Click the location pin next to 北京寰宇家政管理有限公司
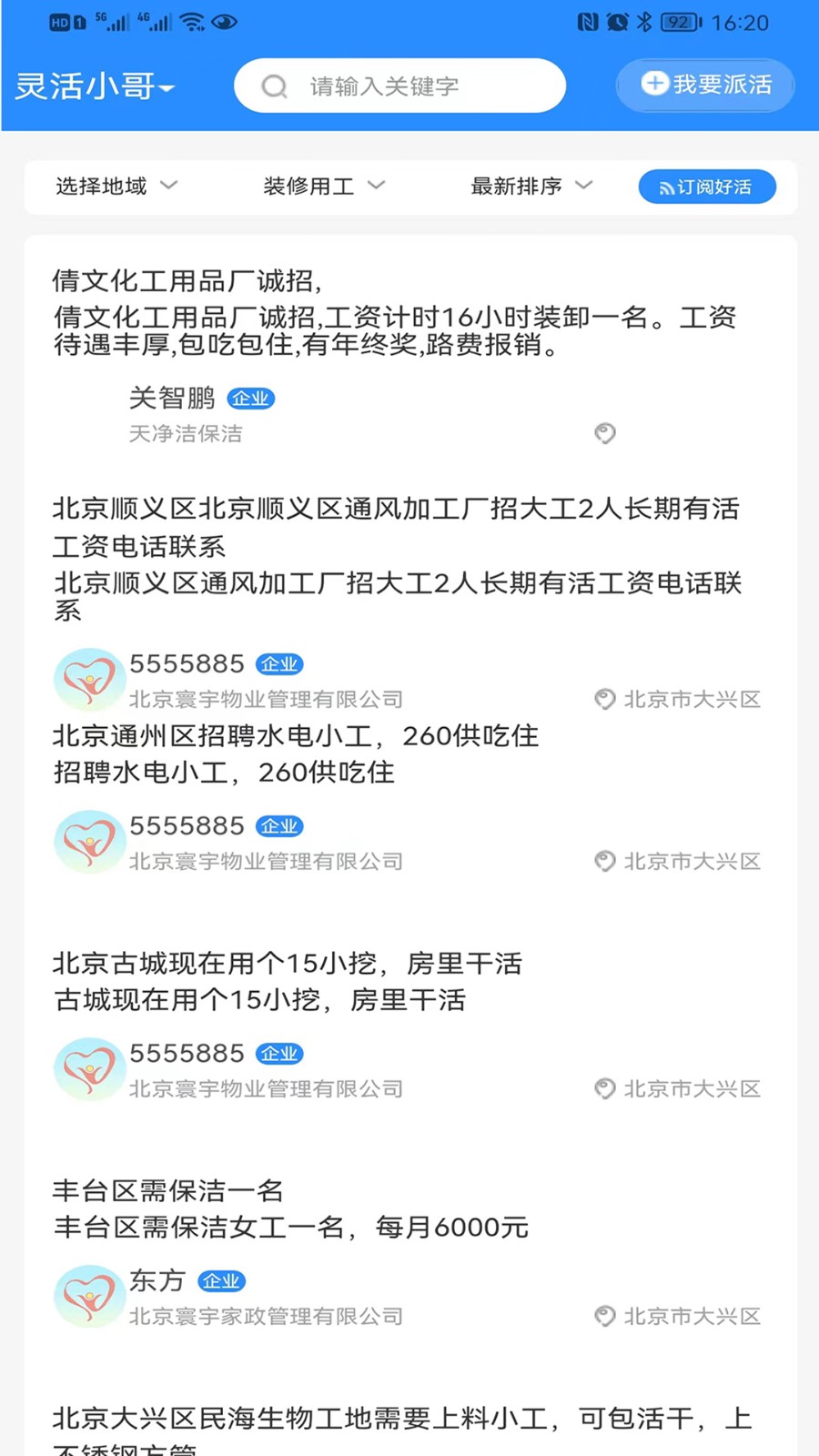Screen dimensions: 819x1456 click(x=603, y=1316)
